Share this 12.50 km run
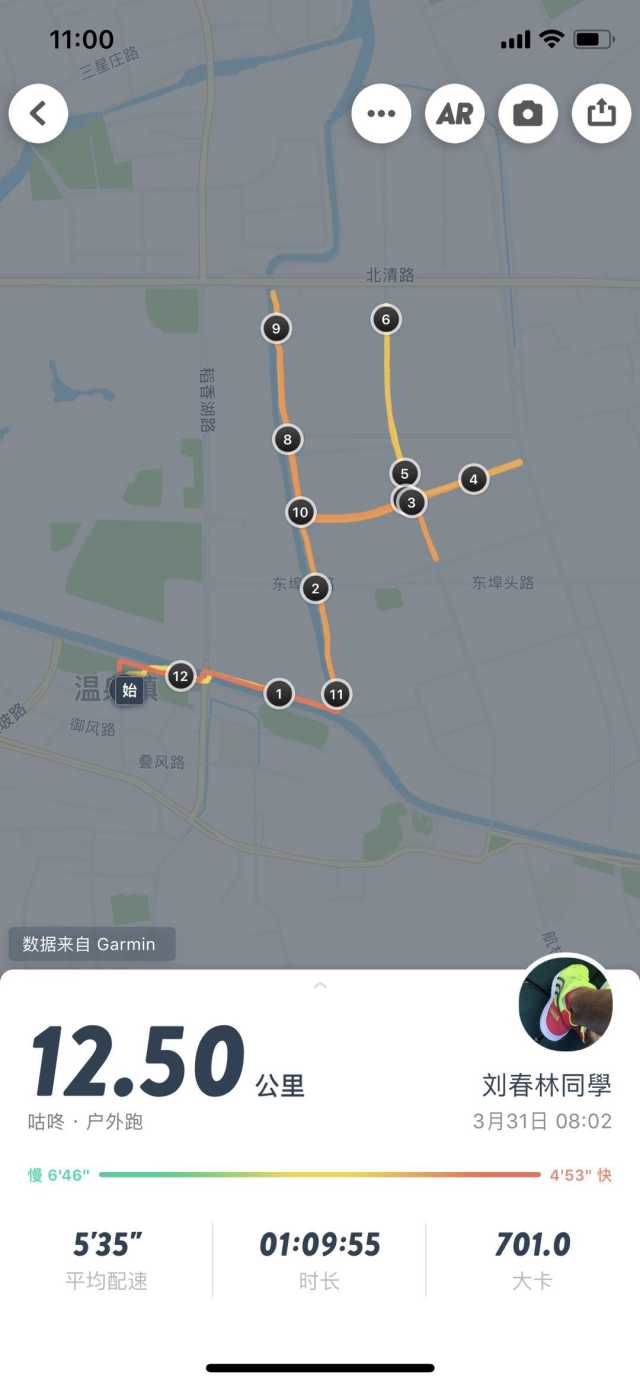640x1386 pixels. click(x=601, y=114)
